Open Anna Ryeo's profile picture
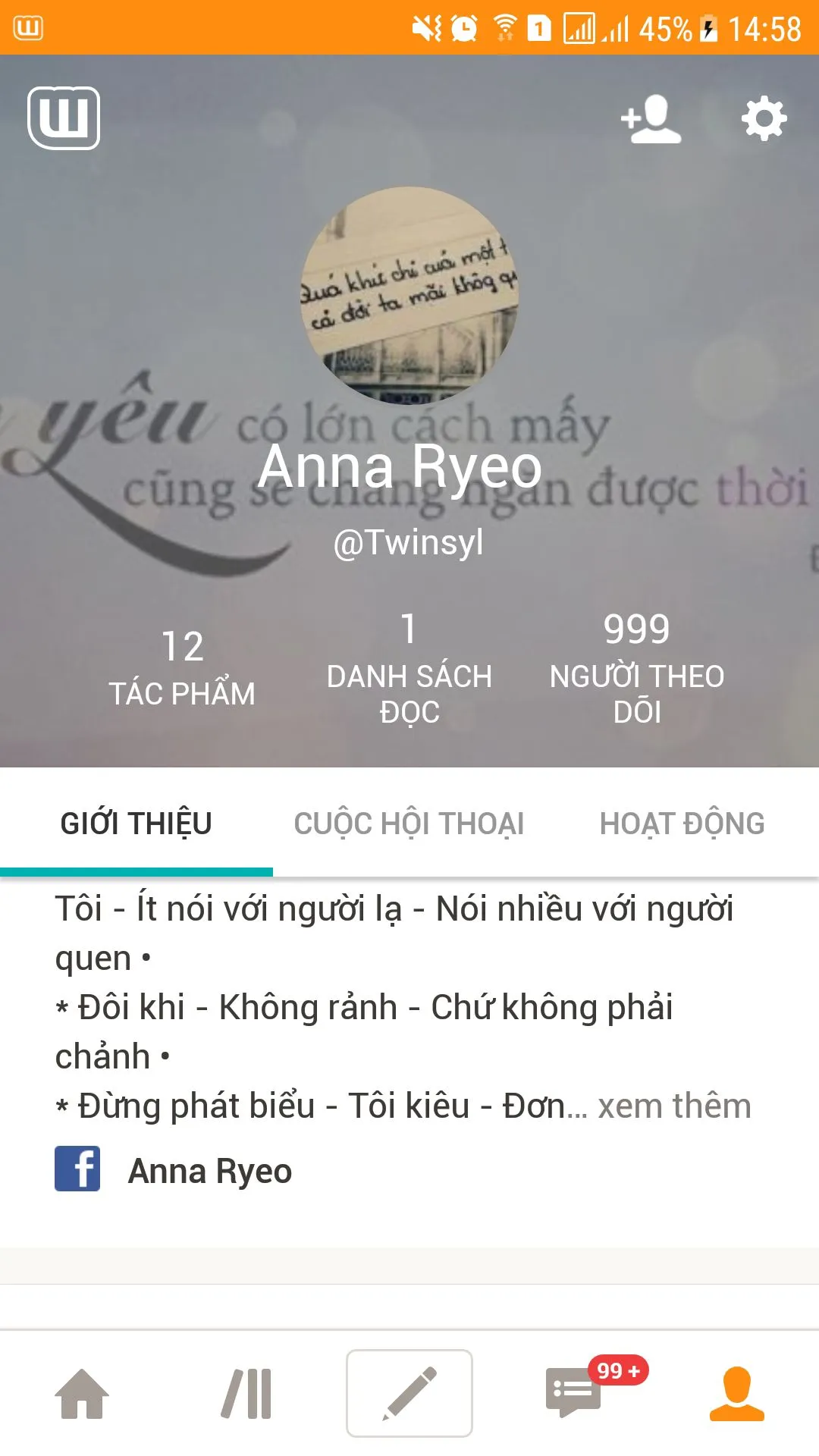The height and width of the screenshot is (1456, 819). (x=409, y=295)
